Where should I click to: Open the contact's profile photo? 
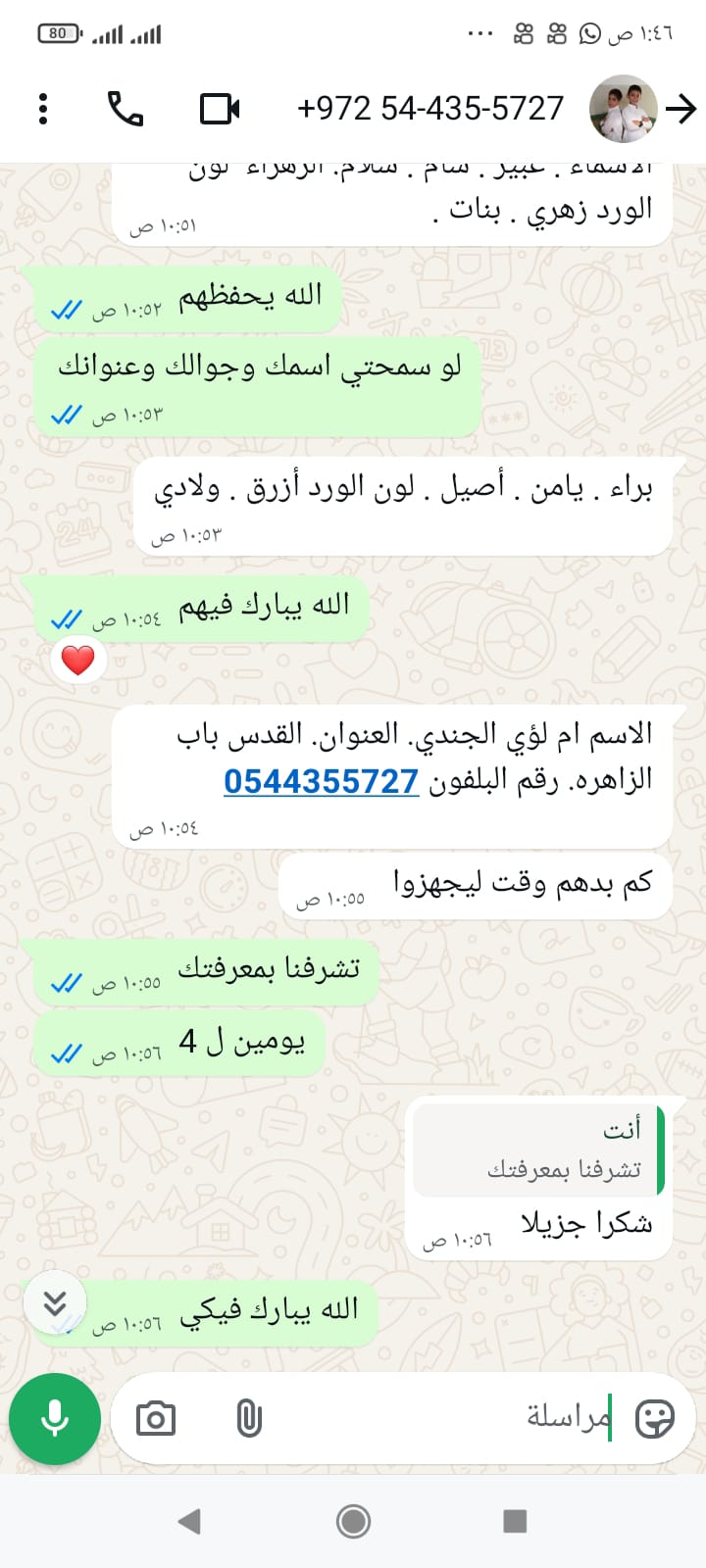coord(623,109)
